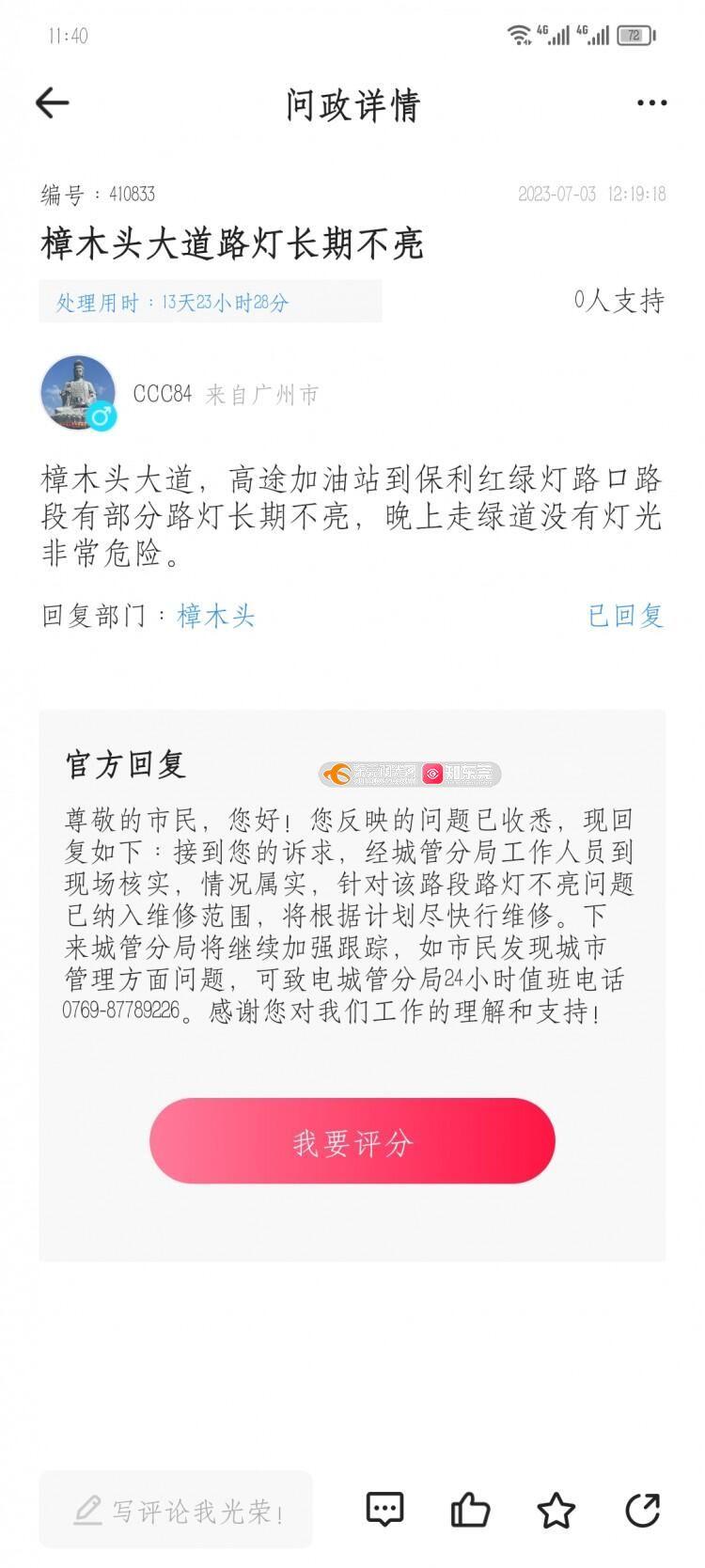Share this post
The width and height of the screenshot is (705, 1568).
coord(643,1510)
